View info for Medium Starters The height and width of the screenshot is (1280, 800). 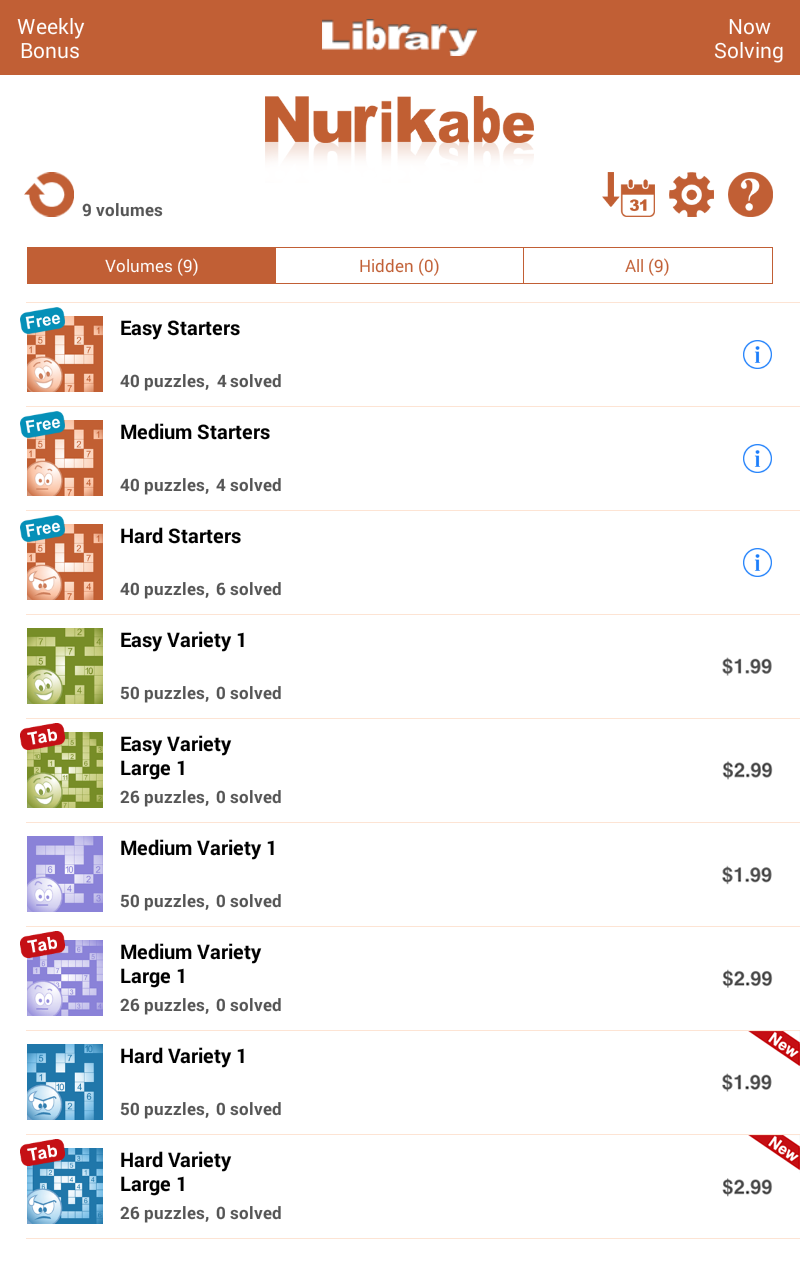pos(757,458)
